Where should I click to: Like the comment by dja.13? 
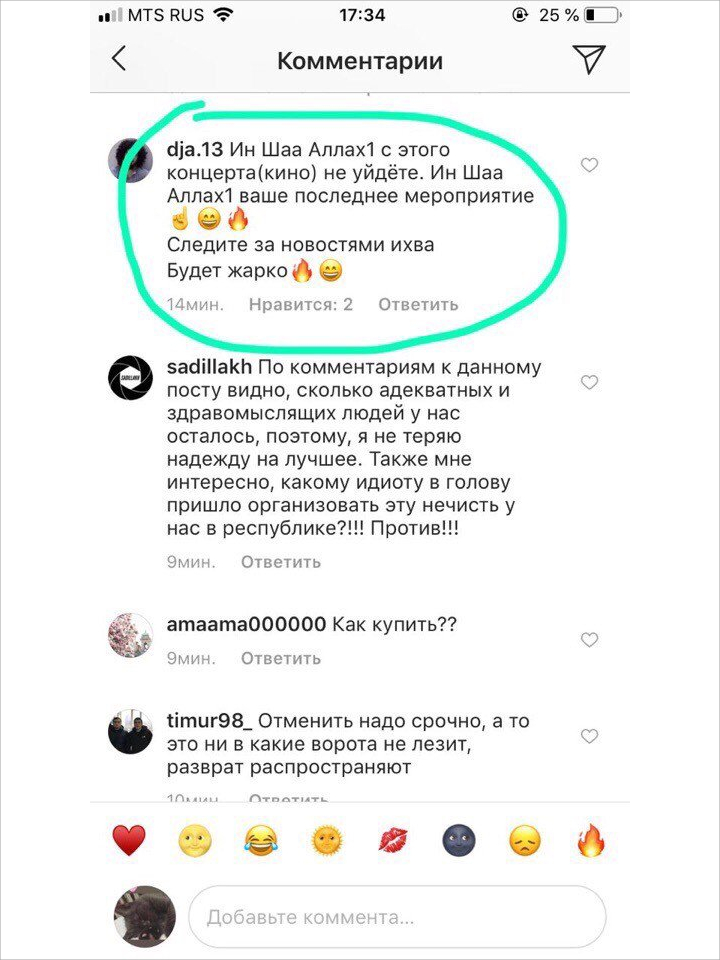pyautogui.click(x=589, y=165)
